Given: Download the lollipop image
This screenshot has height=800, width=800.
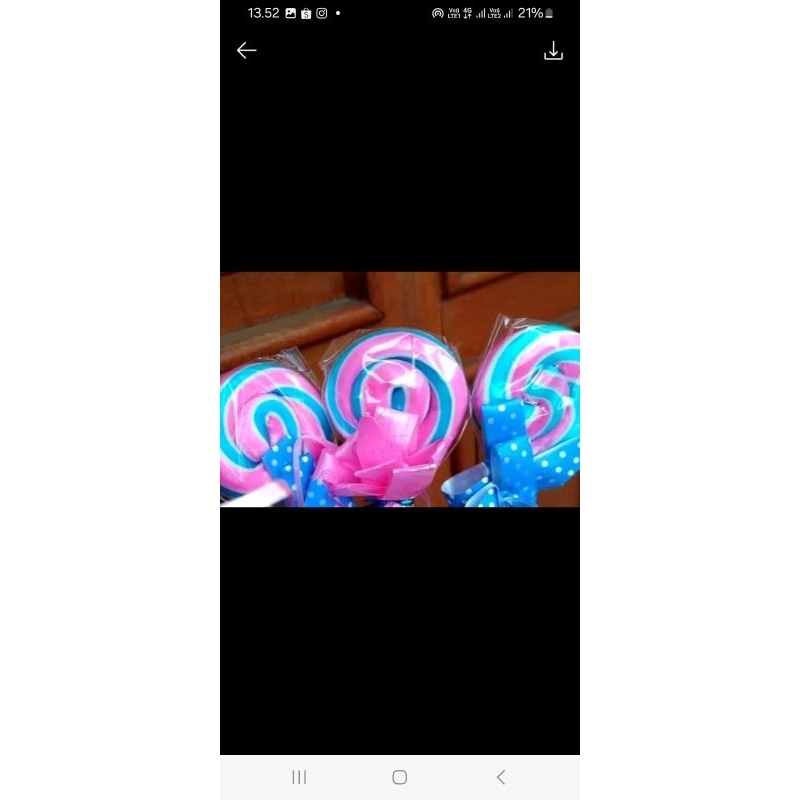Looking at the screenshot, I should click(553, 51).
